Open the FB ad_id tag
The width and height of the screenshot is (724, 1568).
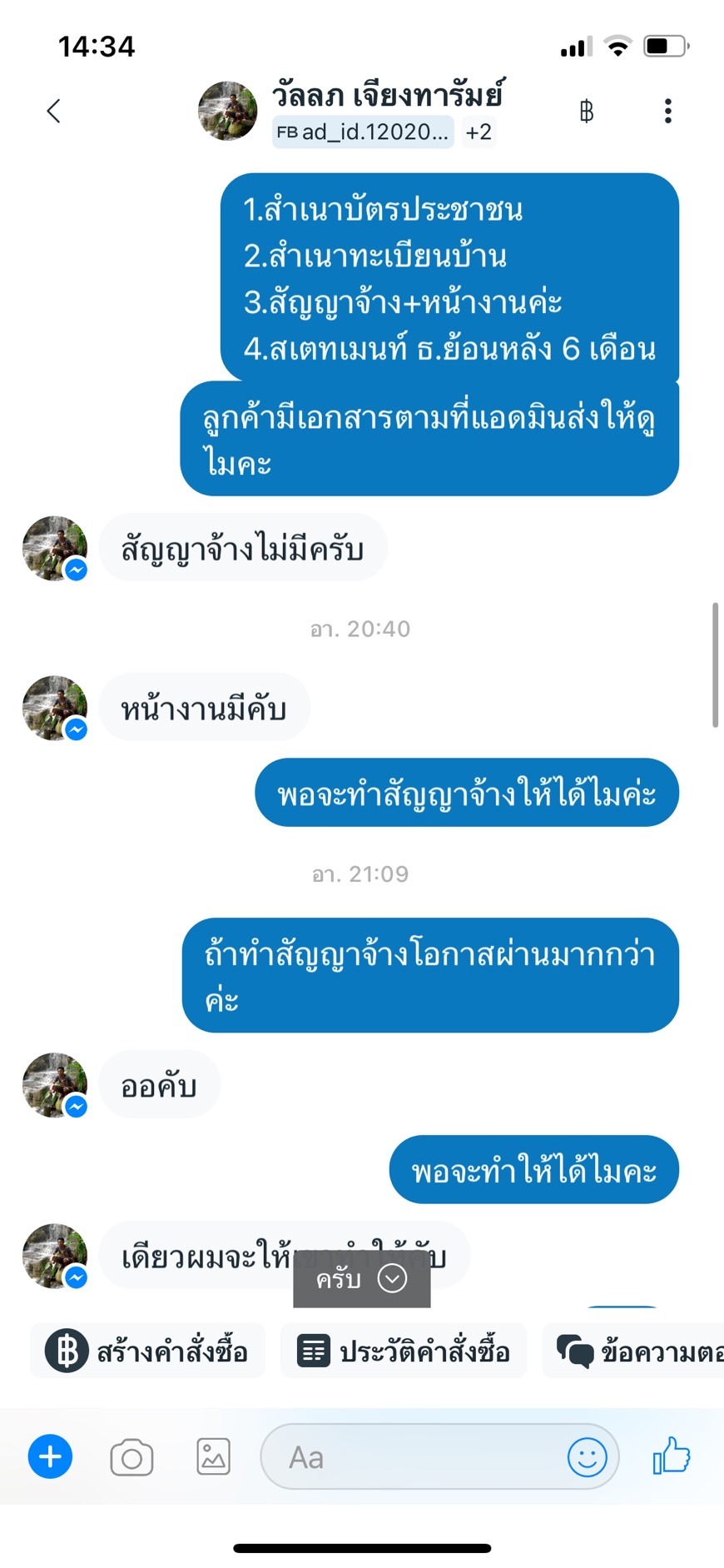click(x=363, y=132)
